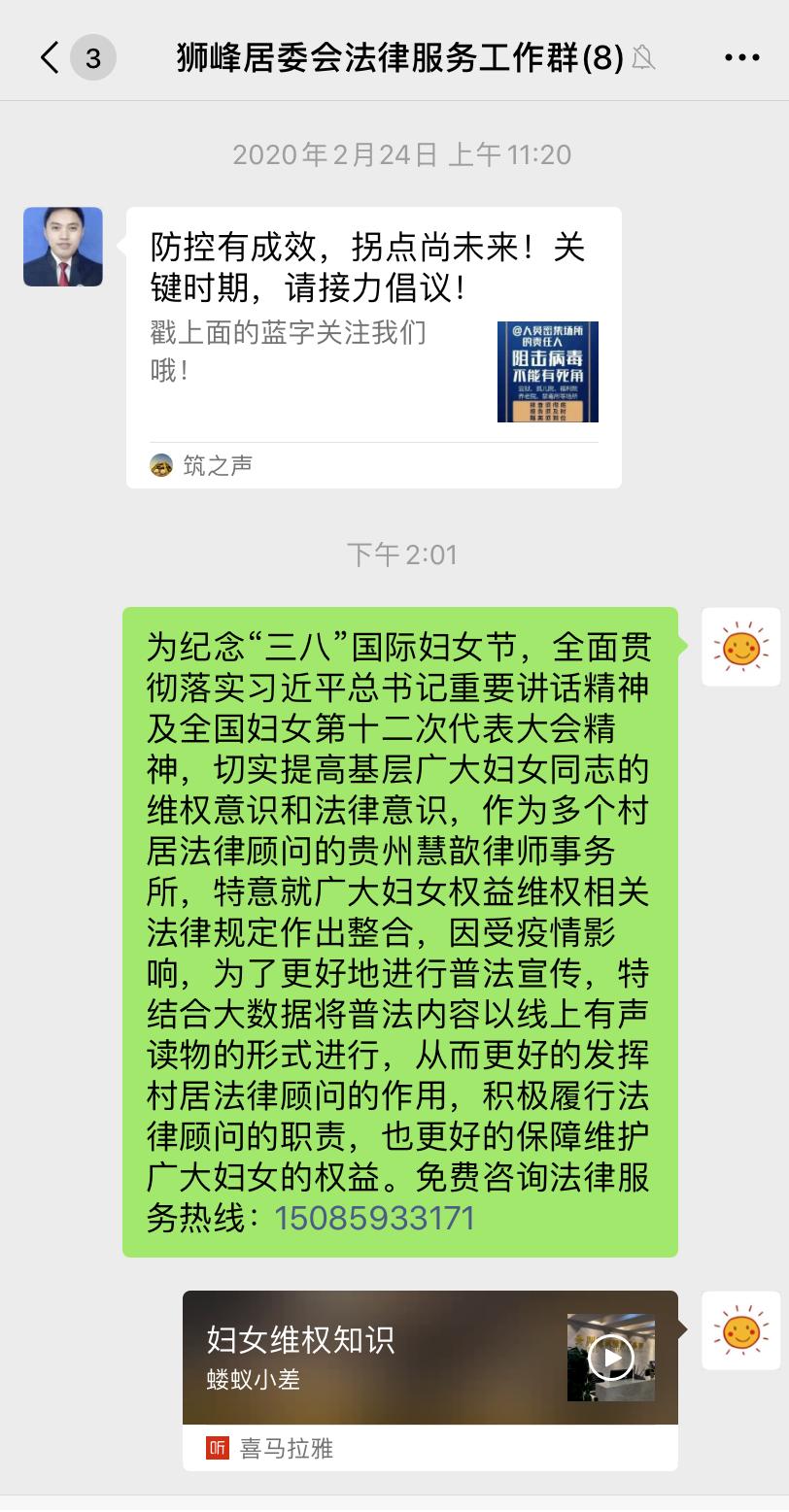Open the group chat overflow menu
The height and width of the screenshot is (1512, 789).
741,58
